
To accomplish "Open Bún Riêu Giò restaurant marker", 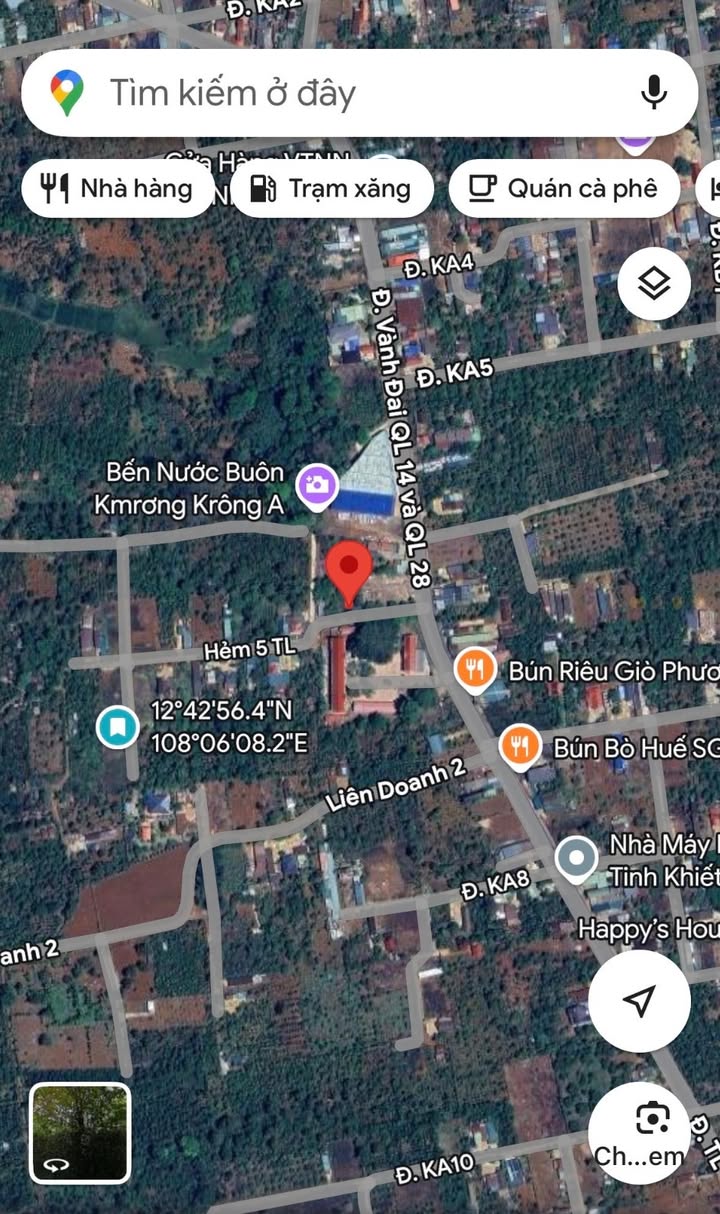I will coord(475,669).
